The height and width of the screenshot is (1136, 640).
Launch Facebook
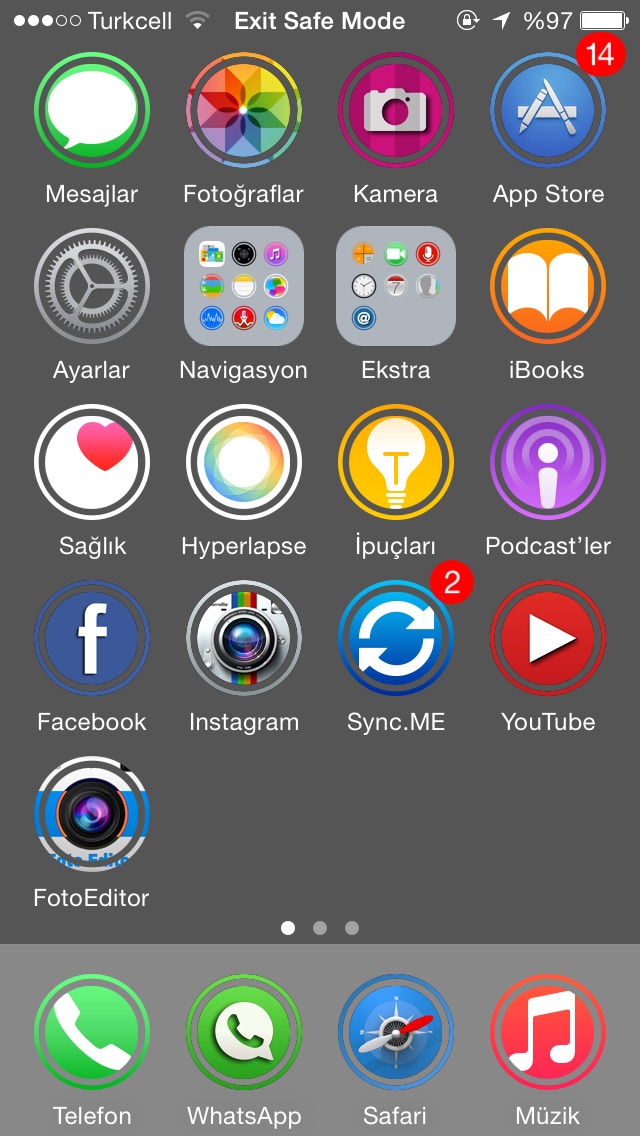91,638
